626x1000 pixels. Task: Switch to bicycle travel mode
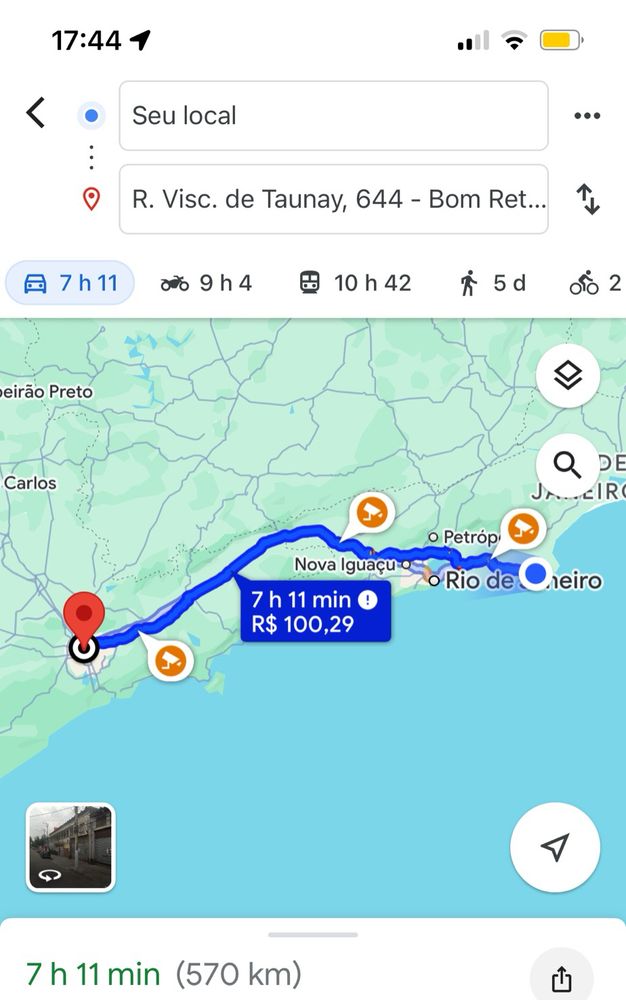(x=594, y=283)
